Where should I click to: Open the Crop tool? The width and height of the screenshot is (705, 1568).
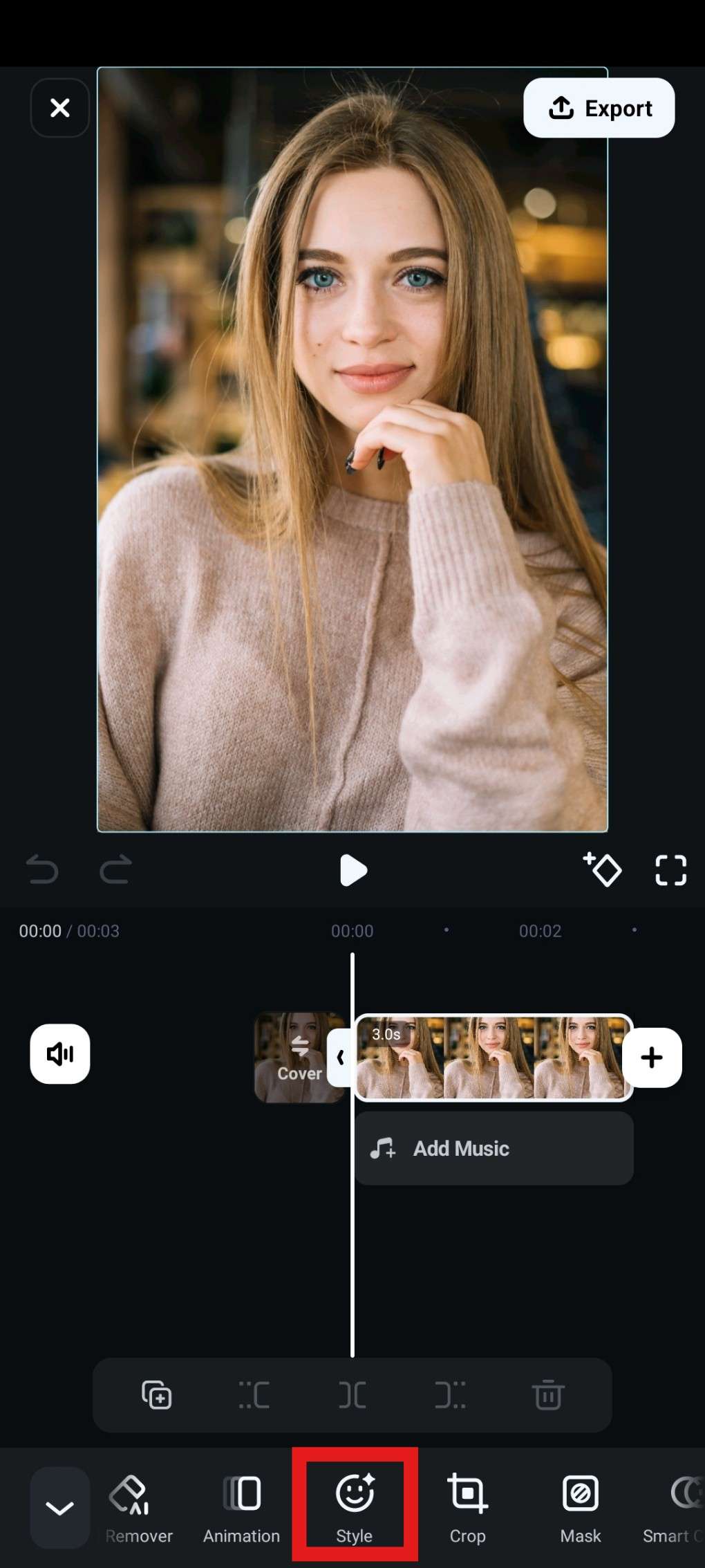[x=468, y=1508]
